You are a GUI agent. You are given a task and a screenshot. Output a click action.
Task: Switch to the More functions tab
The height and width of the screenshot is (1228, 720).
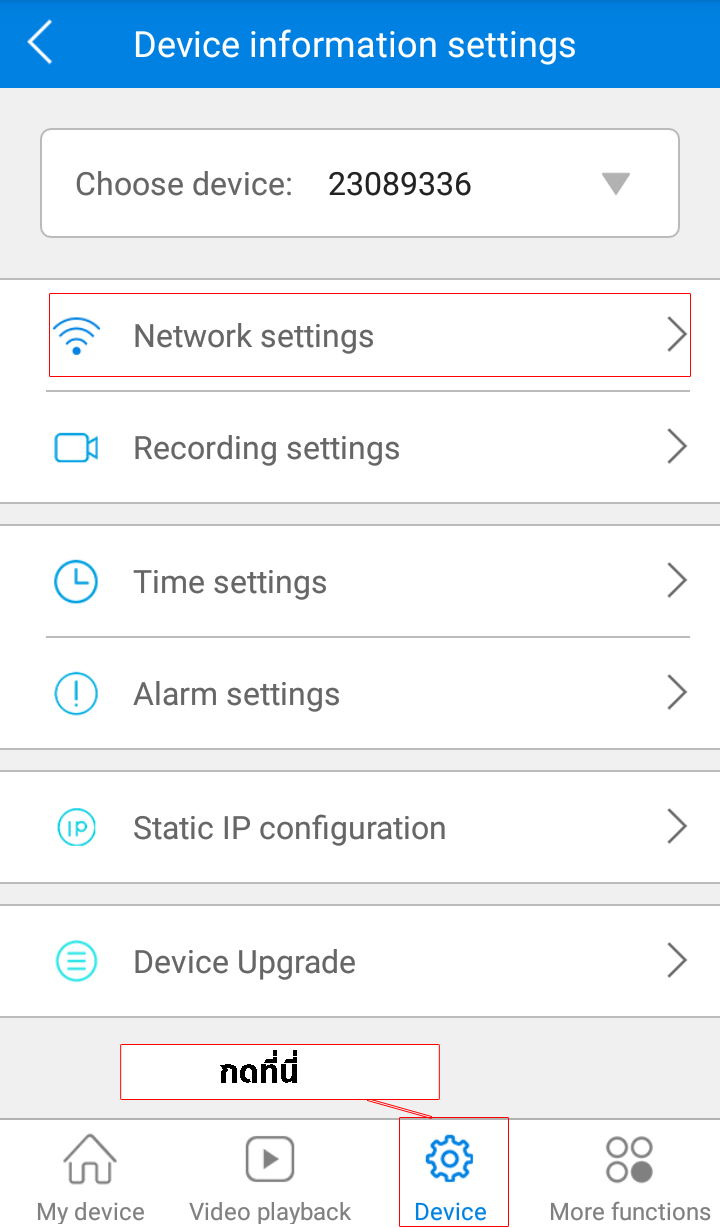click(x=630, y=1176)
